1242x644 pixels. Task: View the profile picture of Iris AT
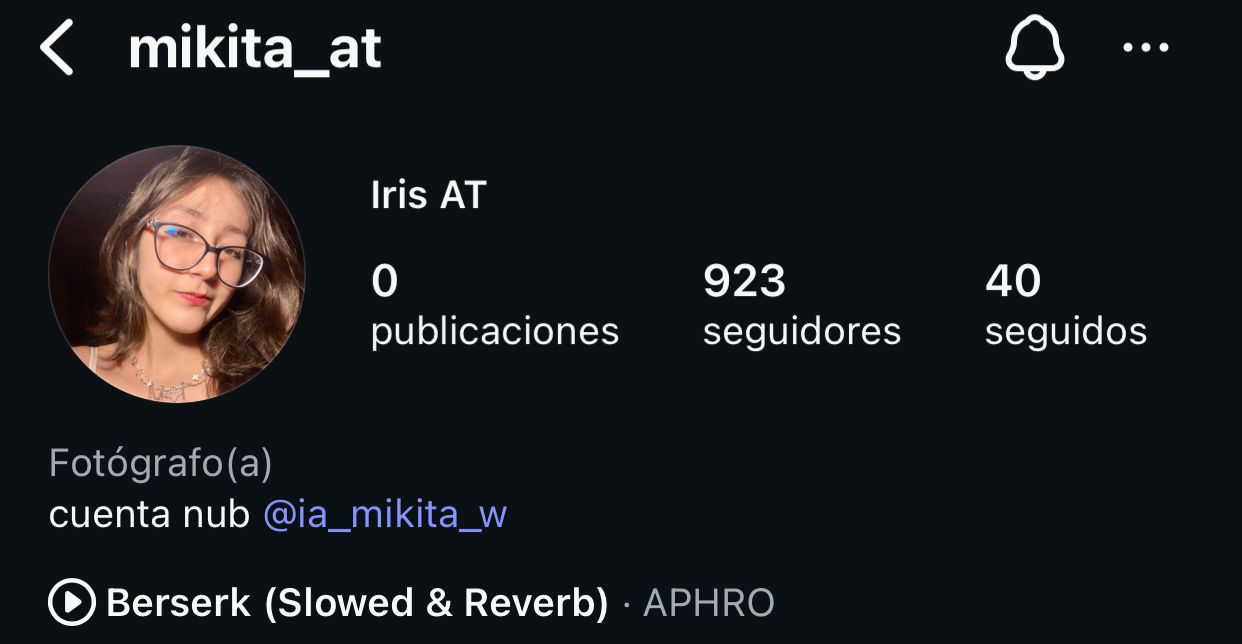tap(177, 274)
